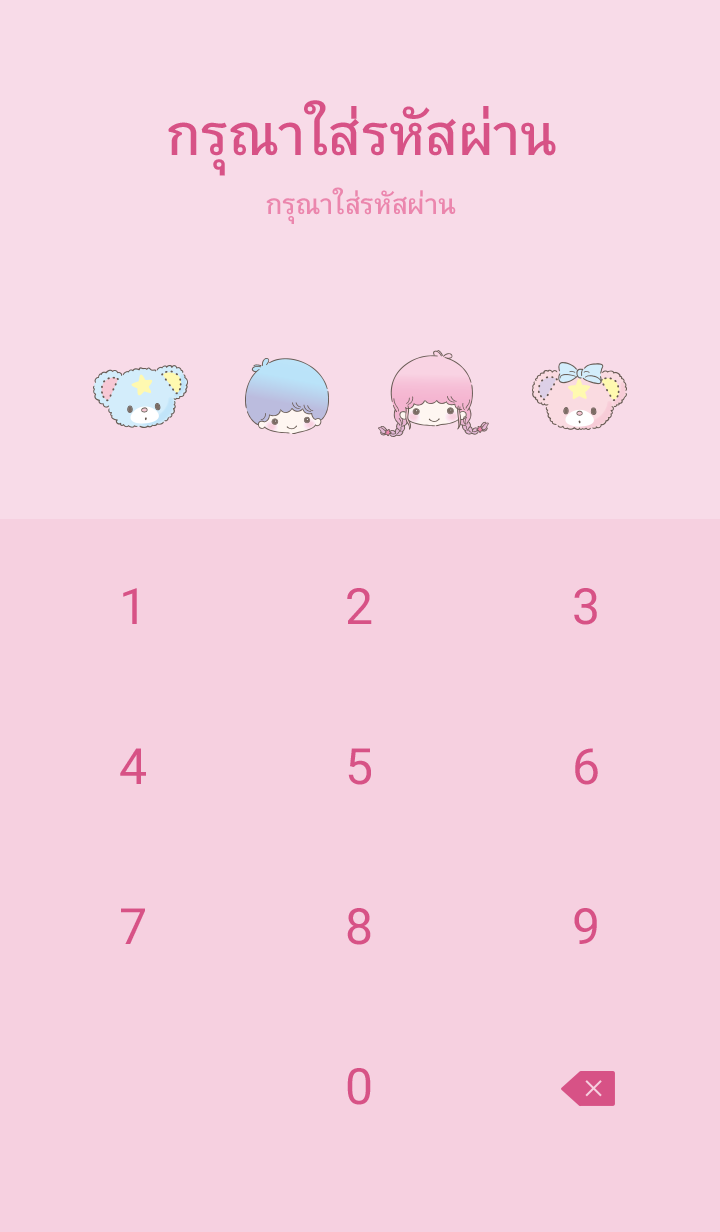Screen dimensions: 720x1232
Task: Delete the last digit with backspace
Action: (x=588, y=1088)
